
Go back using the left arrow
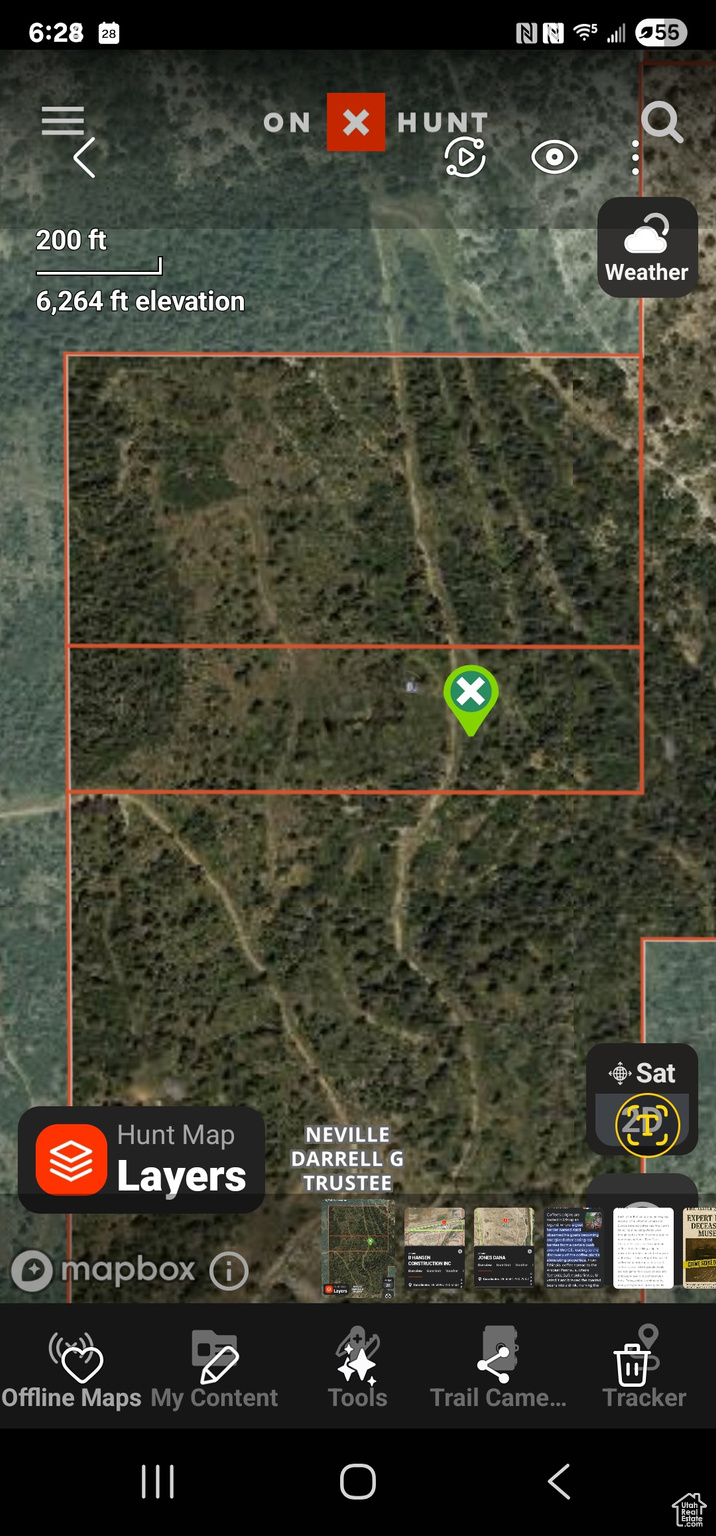tap(85, 158)
